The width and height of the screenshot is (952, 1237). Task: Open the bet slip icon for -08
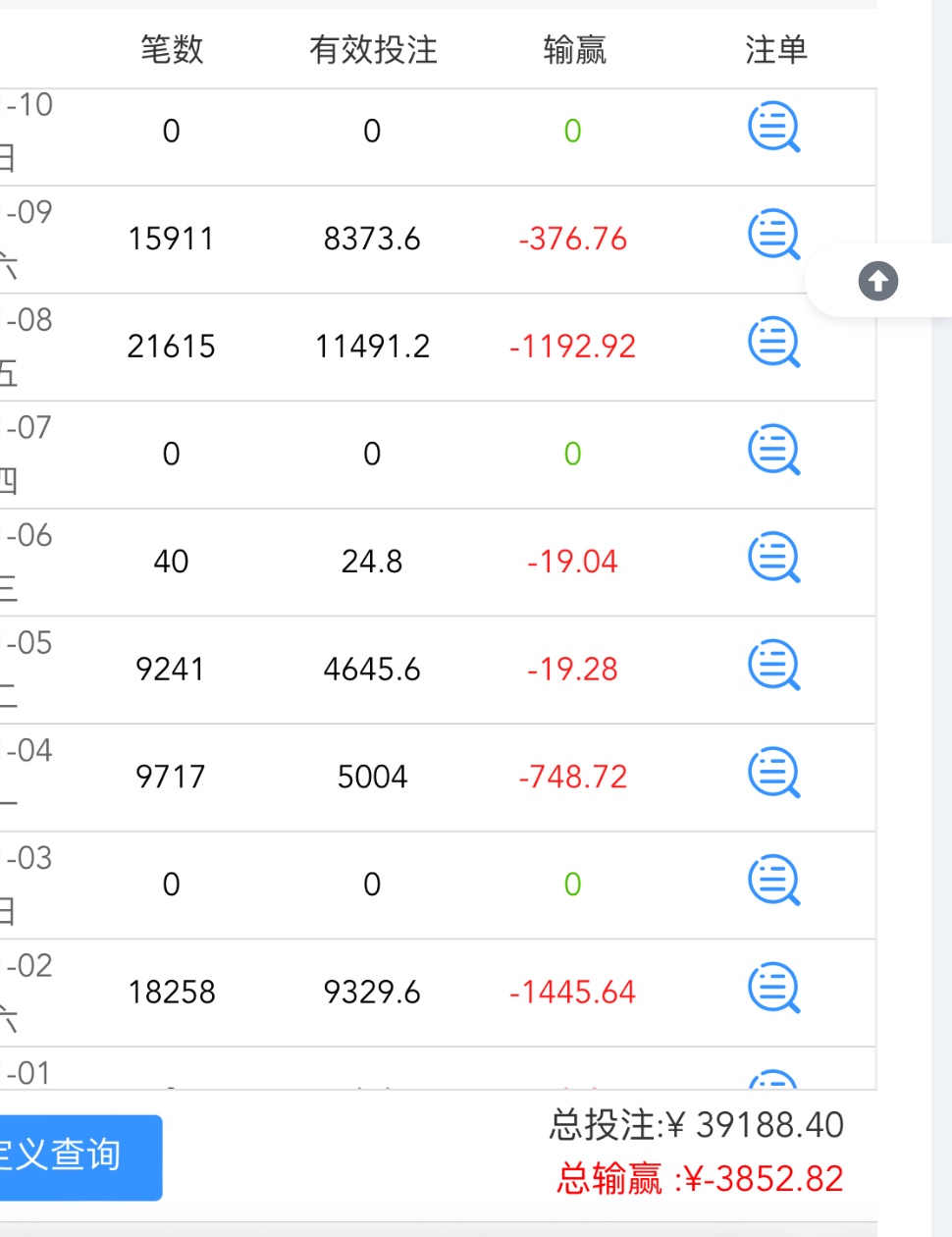click(773, 344)
